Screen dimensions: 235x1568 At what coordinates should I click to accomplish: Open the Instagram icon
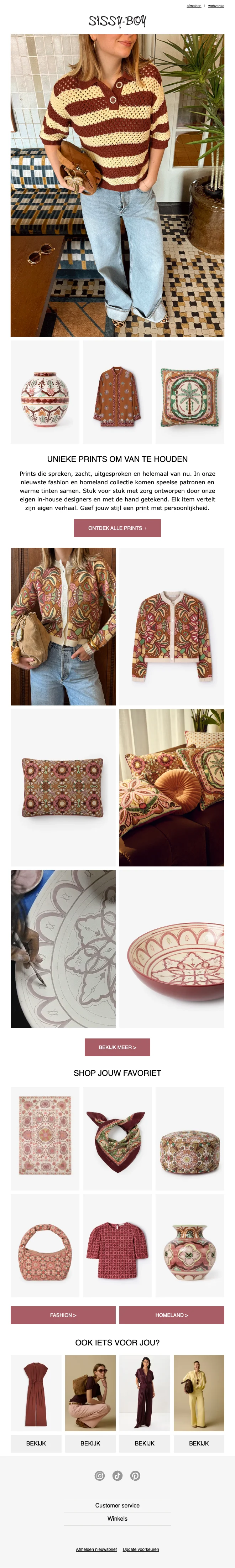click(100, 1475)
